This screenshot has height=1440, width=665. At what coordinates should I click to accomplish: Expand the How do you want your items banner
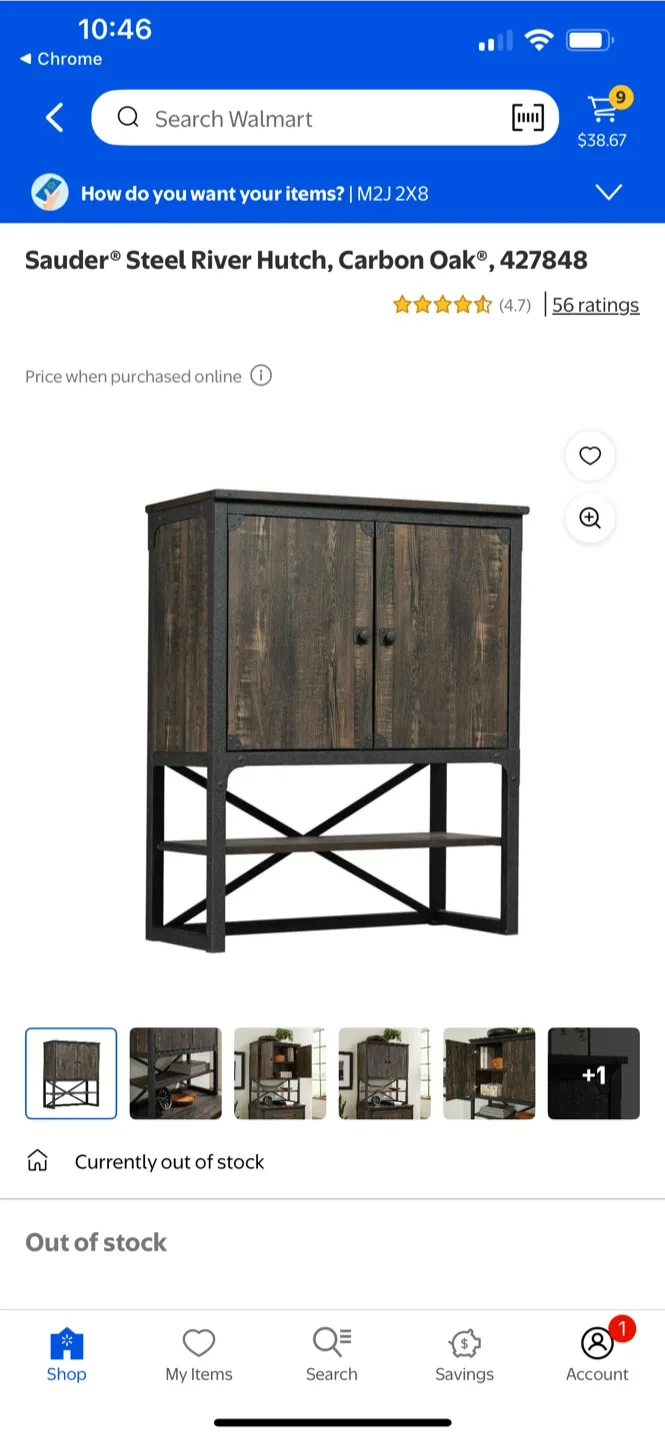[x=608, y=192]
